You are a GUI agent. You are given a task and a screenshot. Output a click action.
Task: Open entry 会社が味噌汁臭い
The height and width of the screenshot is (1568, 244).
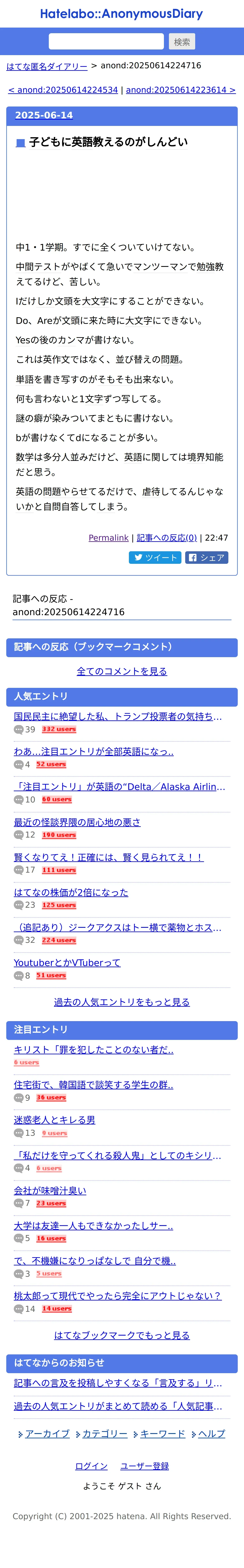50,1191
